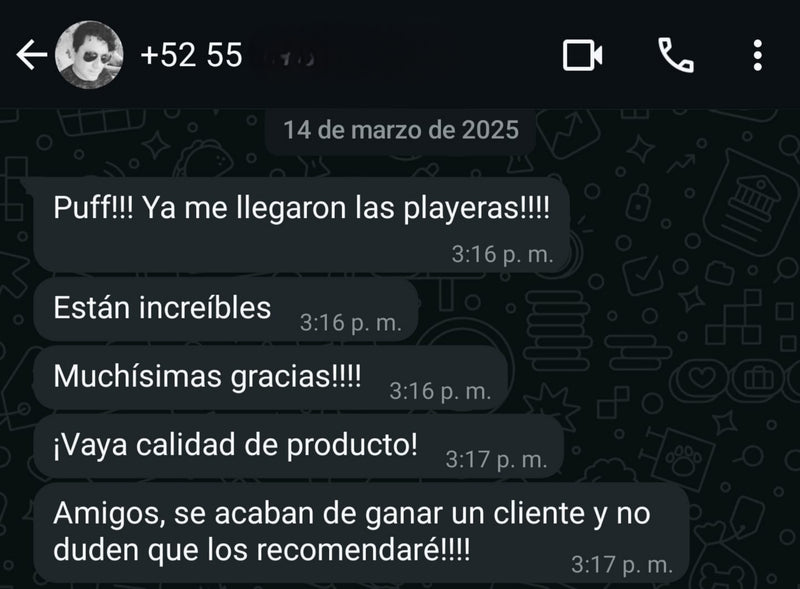
Task: Open the overflow menu
Action: 758,55
